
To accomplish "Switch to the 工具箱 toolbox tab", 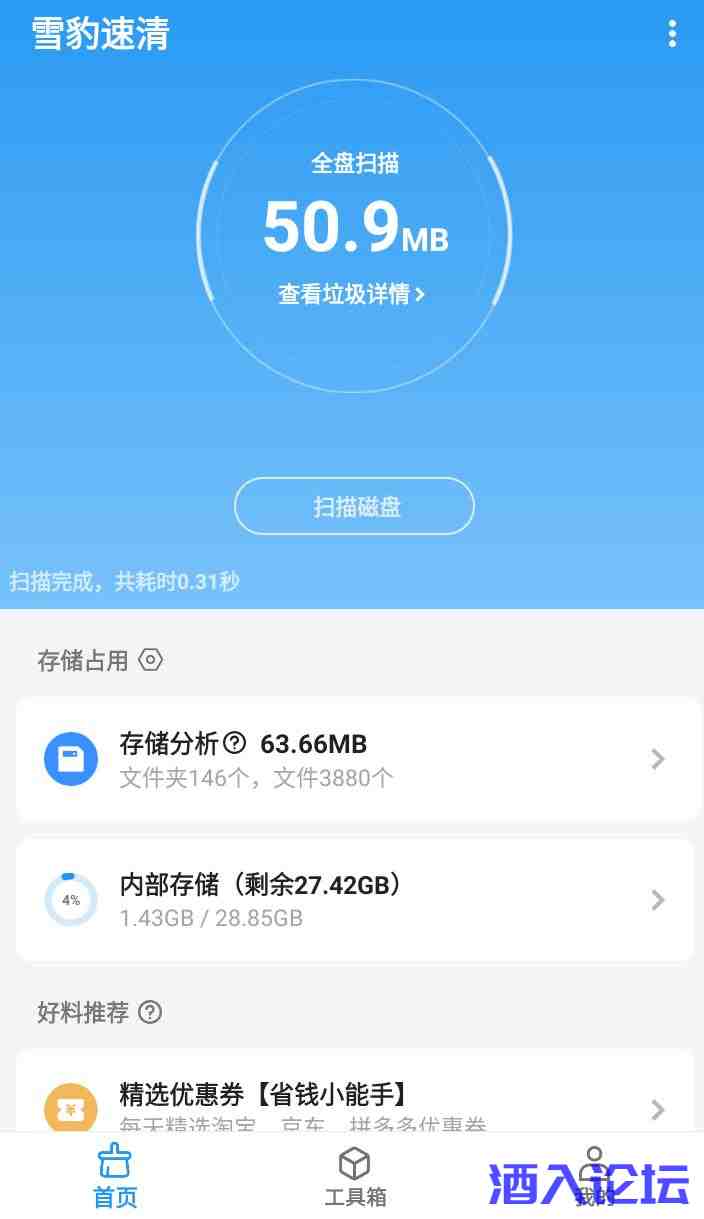I will tap(355, 1177).
